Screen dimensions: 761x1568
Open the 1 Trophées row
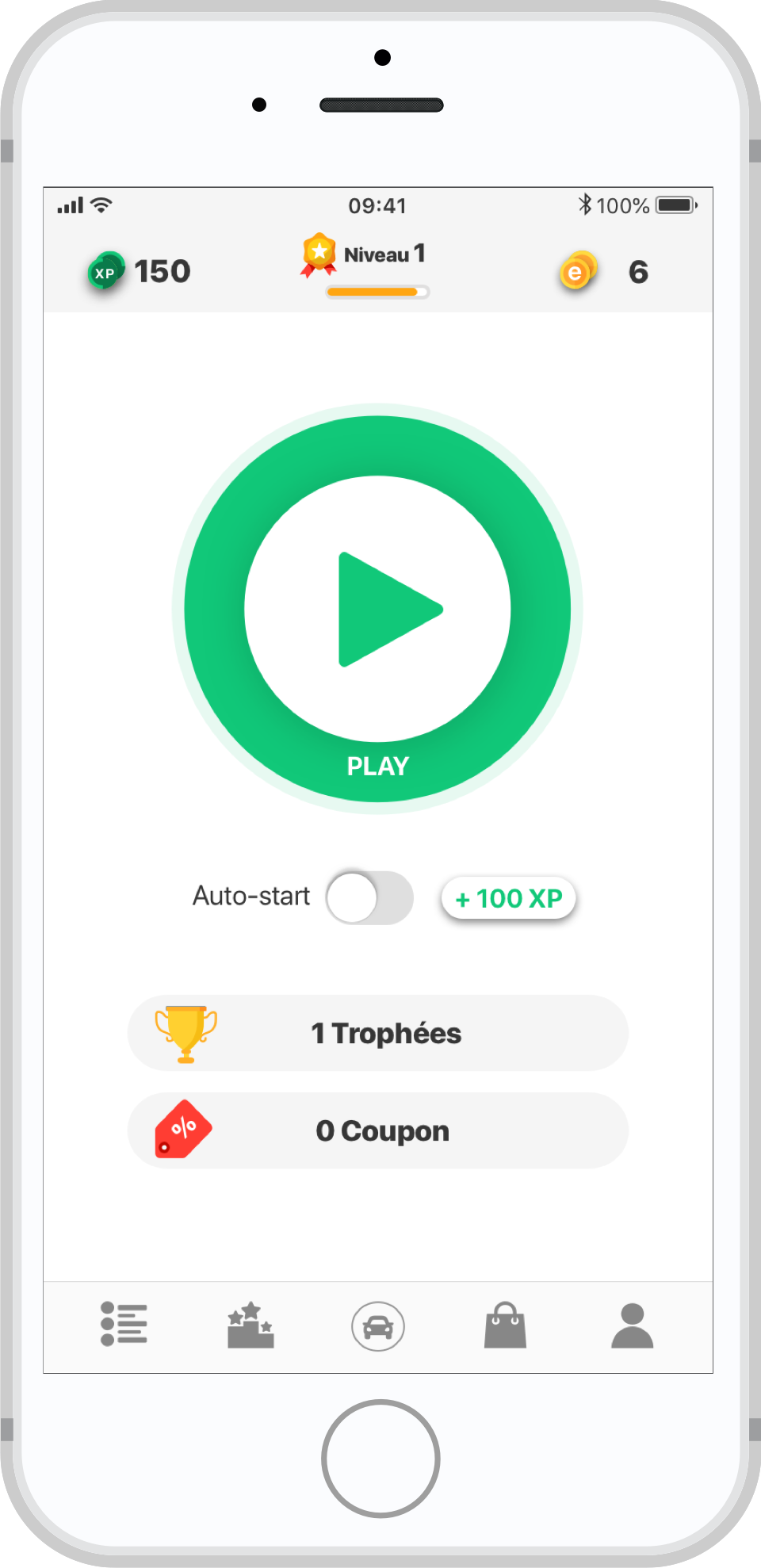point(378,1033)
